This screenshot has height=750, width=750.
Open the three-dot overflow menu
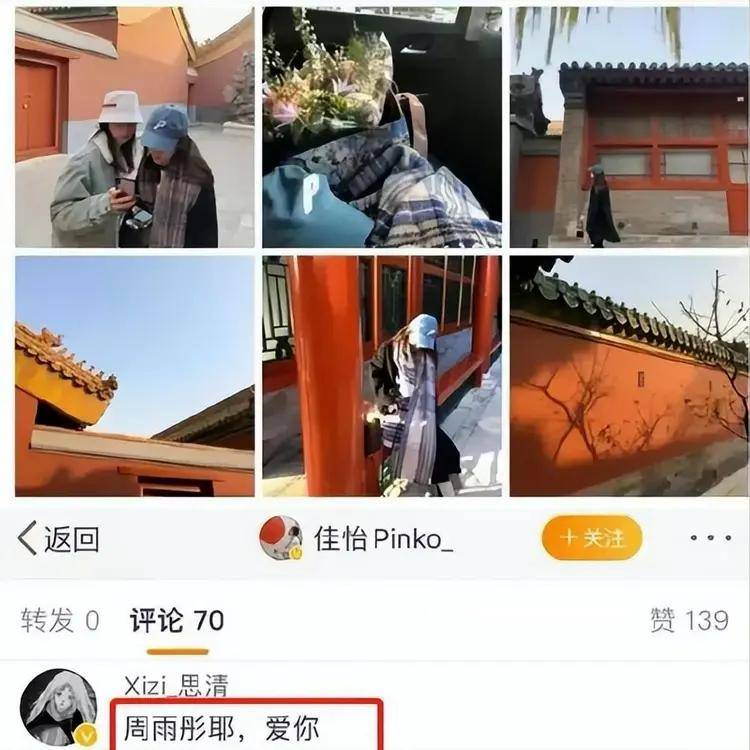pyautogui.click(x=710, y=538)
